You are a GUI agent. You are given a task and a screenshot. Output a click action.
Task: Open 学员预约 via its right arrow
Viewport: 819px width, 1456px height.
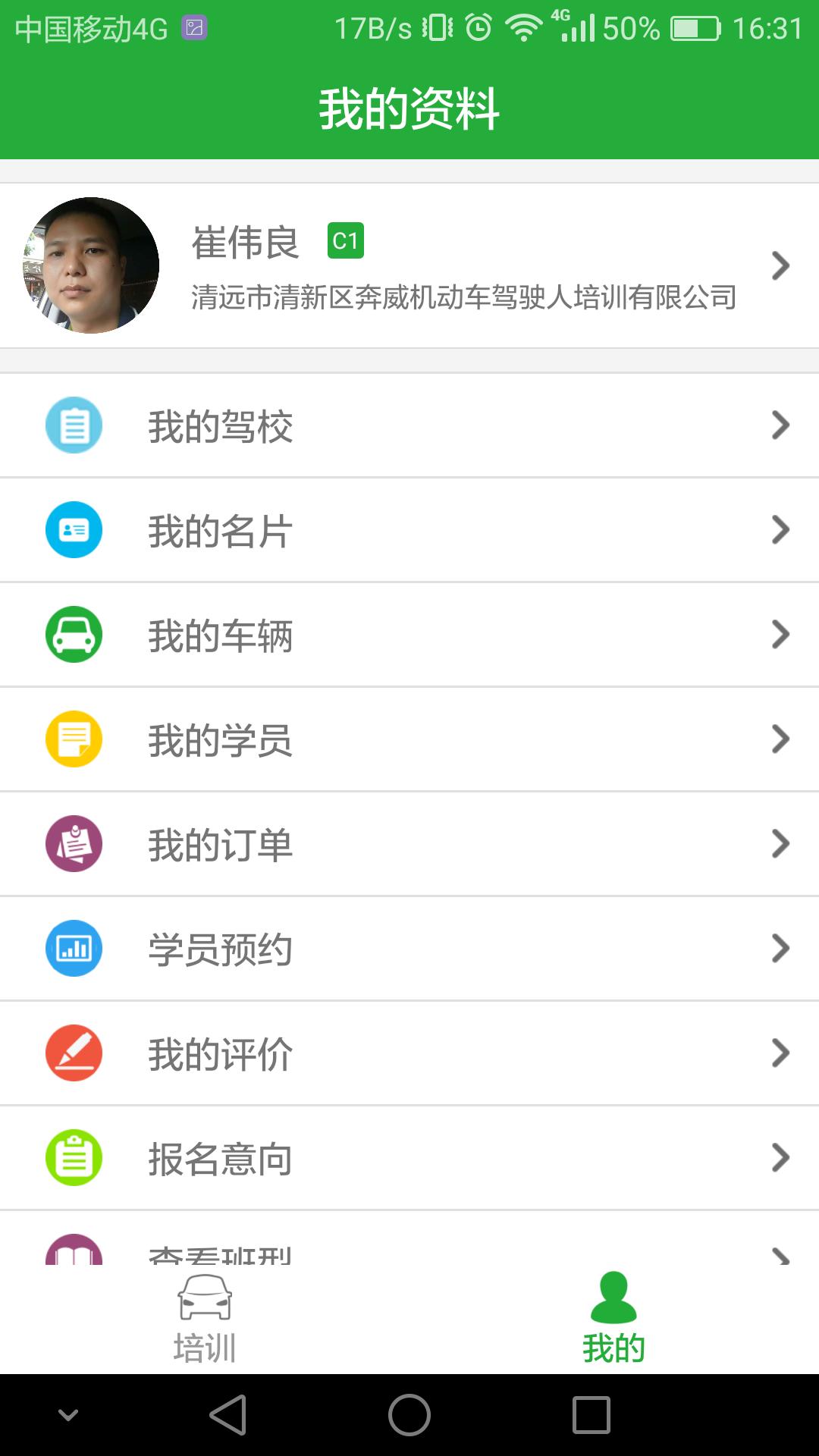[x=780, y=949]
